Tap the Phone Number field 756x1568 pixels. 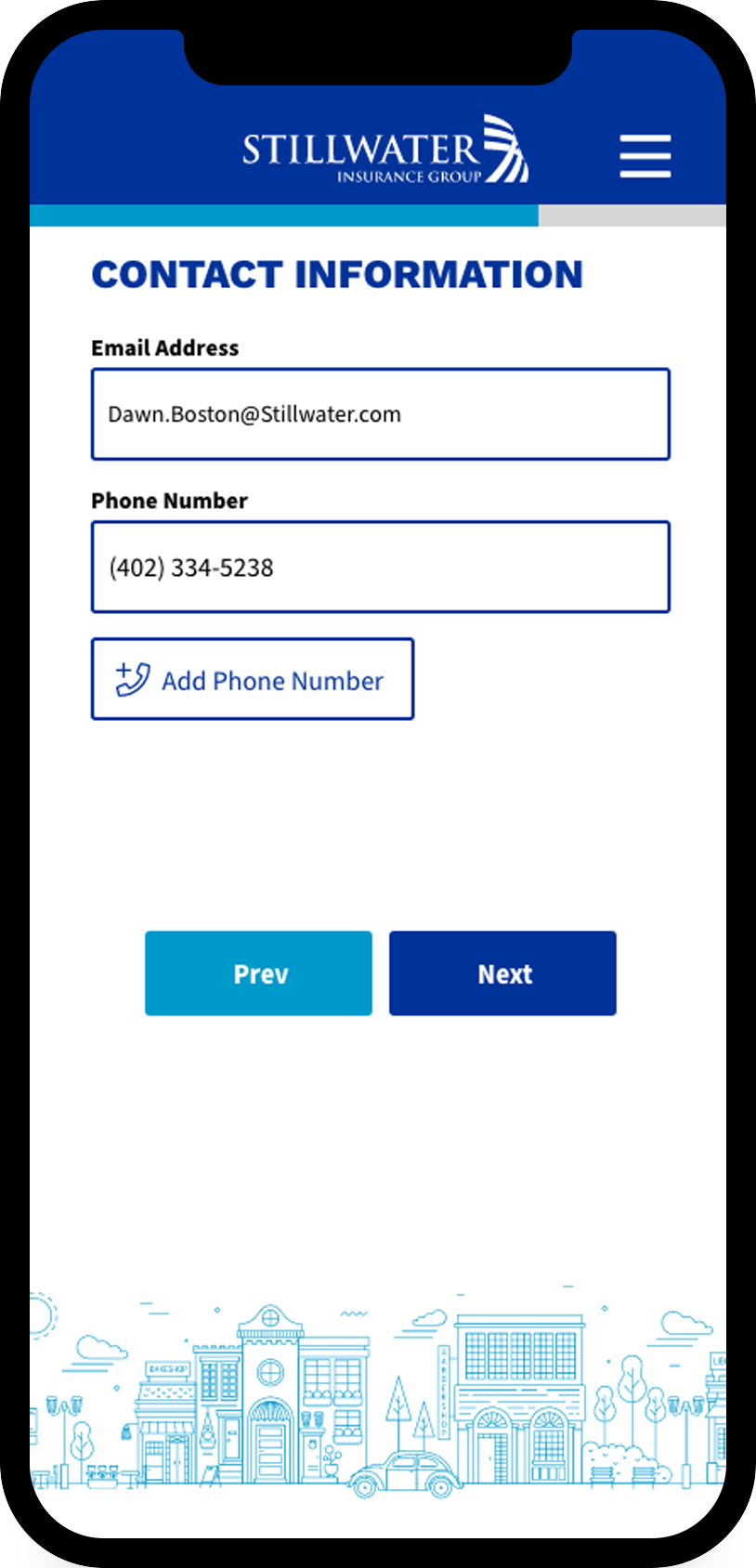click(x=381, y=567)
